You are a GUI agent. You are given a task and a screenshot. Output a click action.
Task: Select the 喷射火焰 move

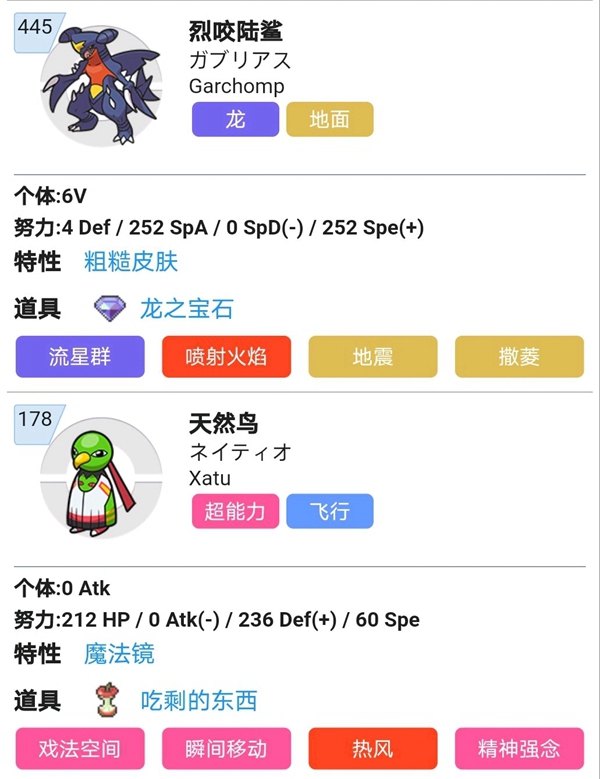[x=226, y=357]
